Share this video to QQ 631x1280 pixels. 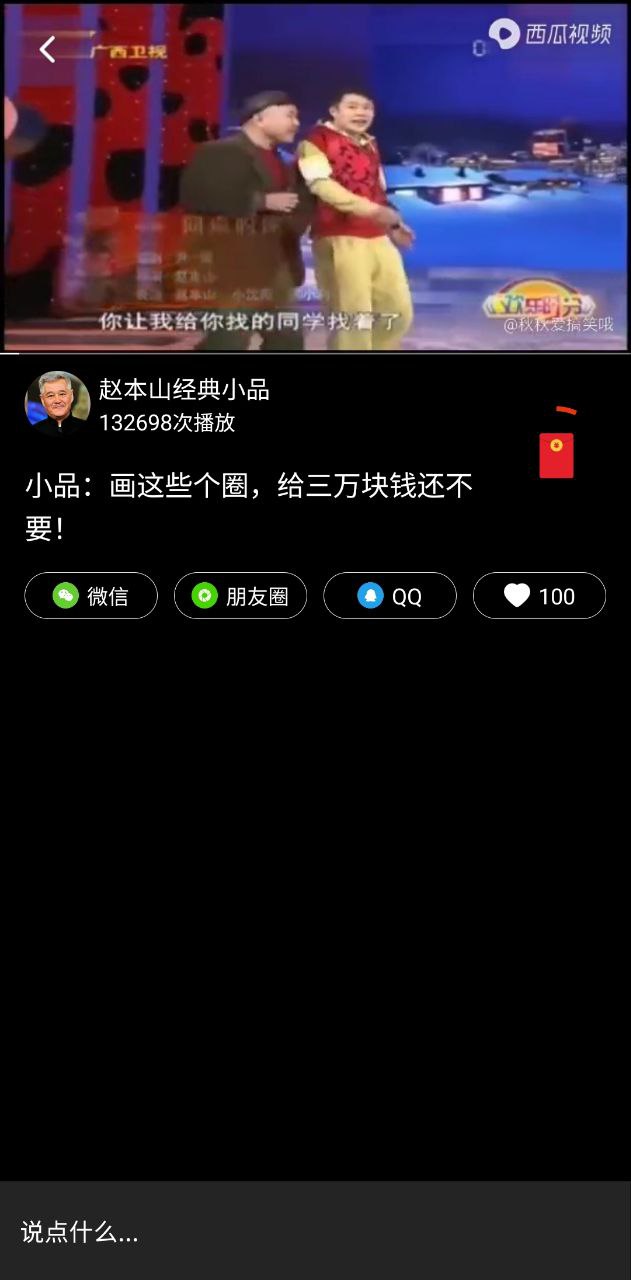click(389, 596)
